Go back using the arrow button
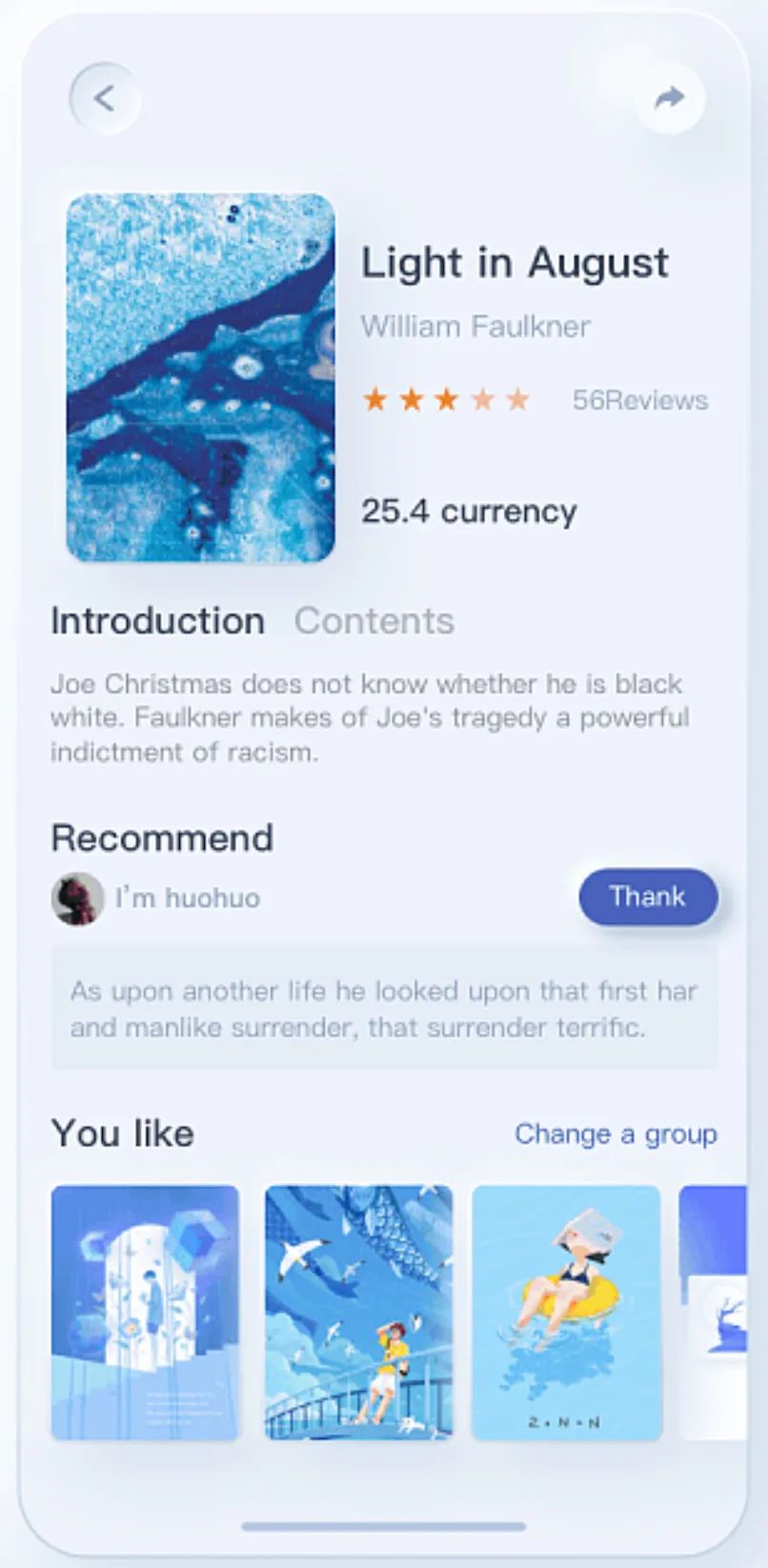Screen dimensions: 768x1568 [105, 97]
